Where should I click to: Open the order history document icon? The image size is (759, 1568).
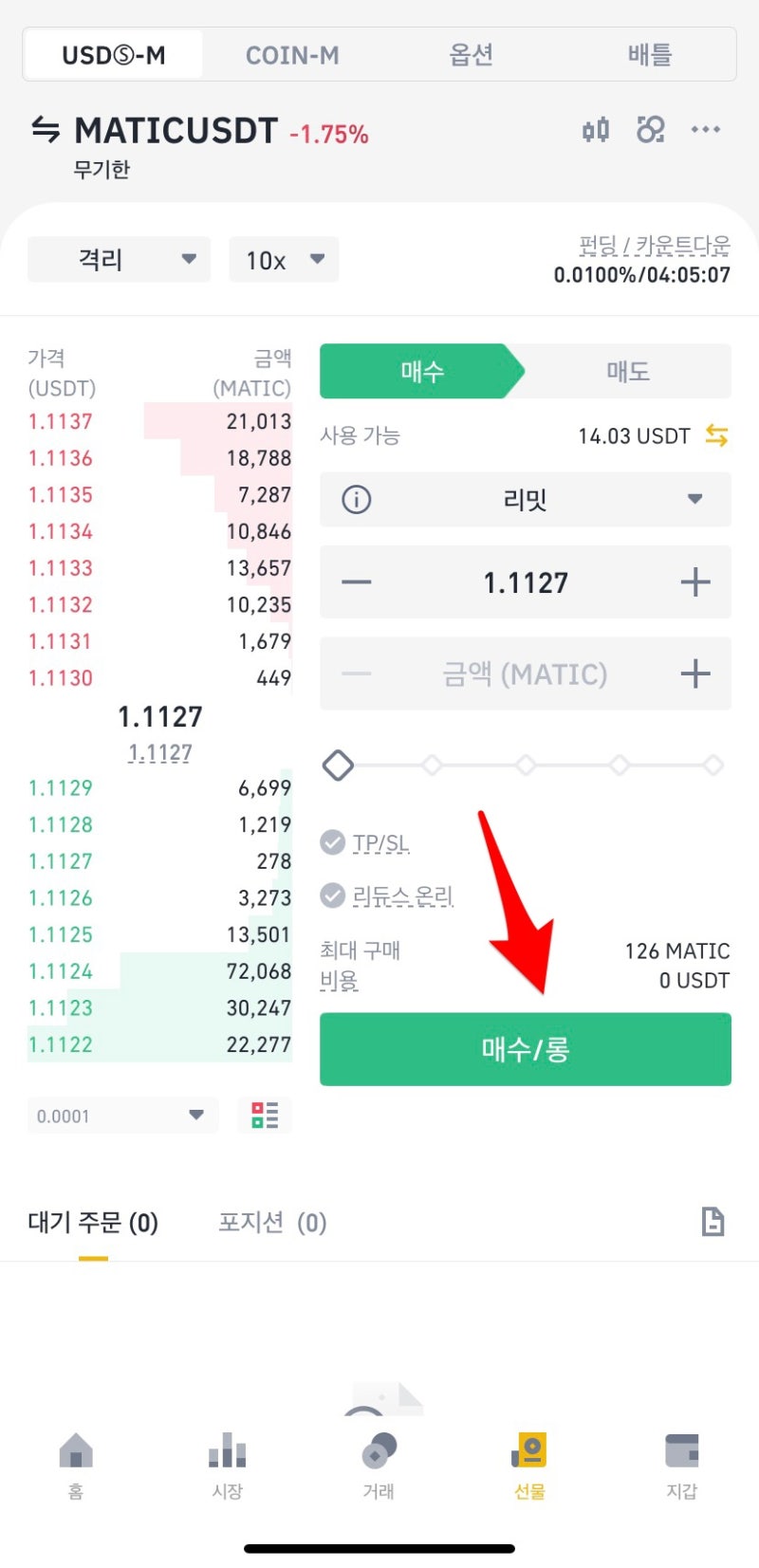[x=713, y=1222]
